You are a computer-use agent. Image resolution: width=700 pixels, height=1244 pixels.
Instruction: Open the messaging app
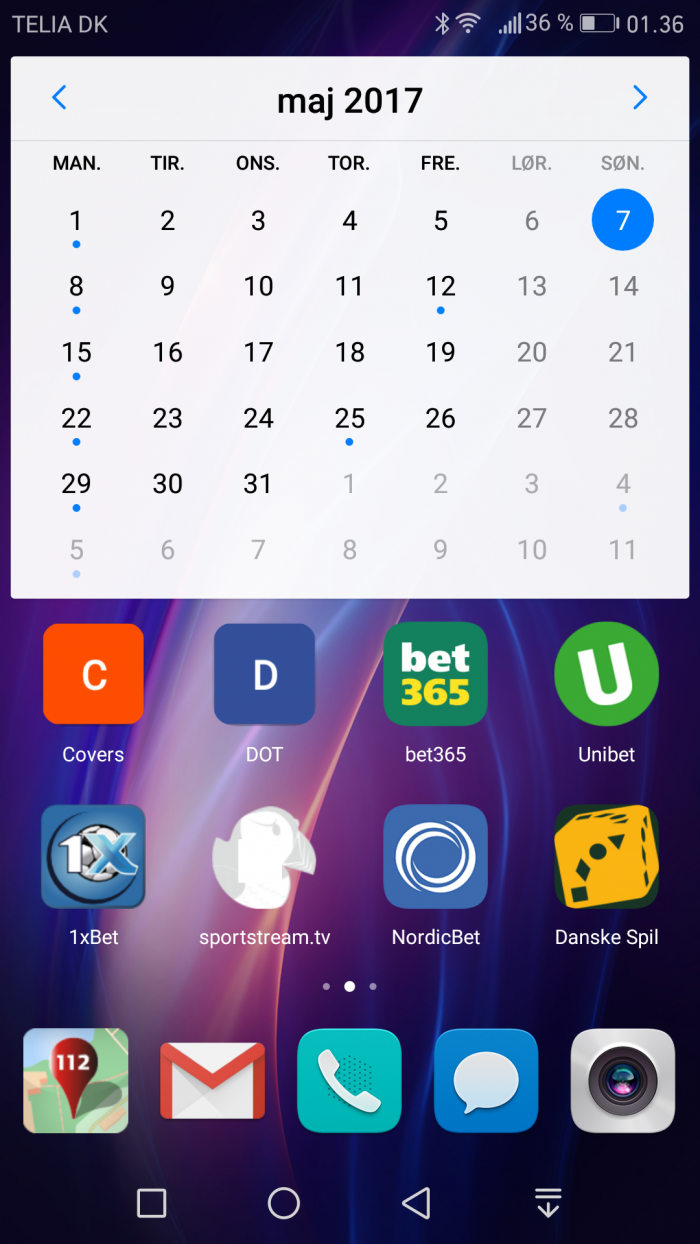486,1080
